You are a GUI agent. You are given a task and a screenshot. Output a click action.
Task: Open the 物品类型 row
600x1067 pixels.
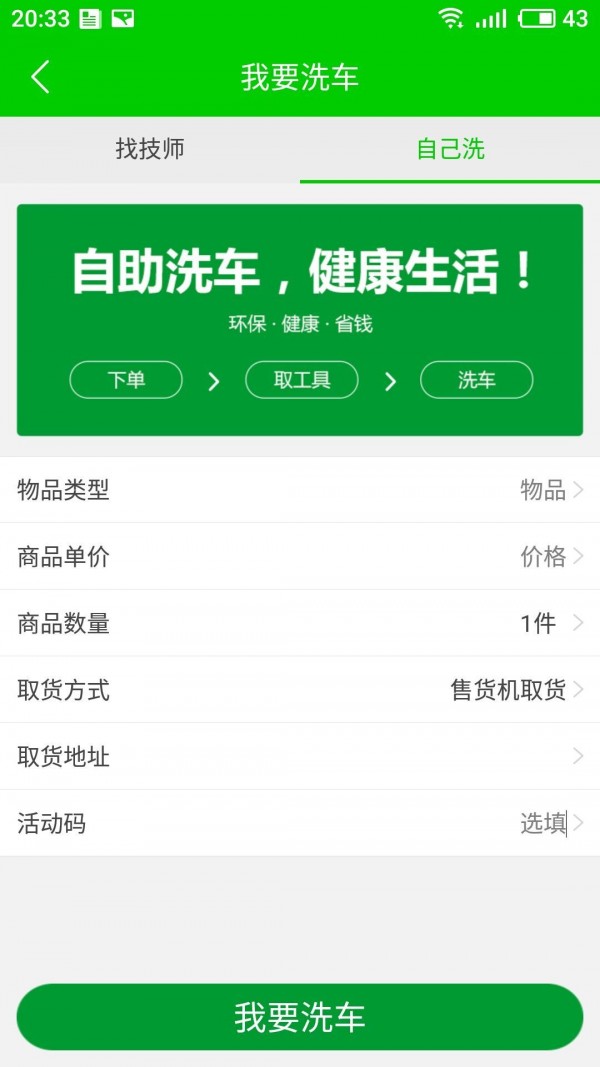click(x=300, y=490)
